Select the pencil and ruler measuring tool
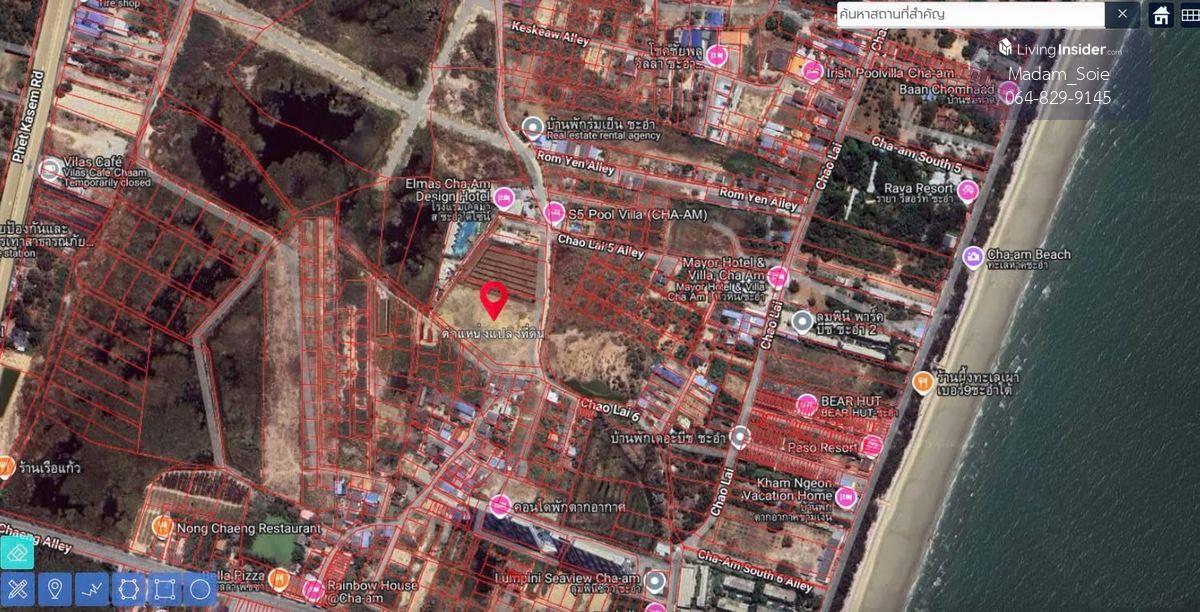 (16, 589)
